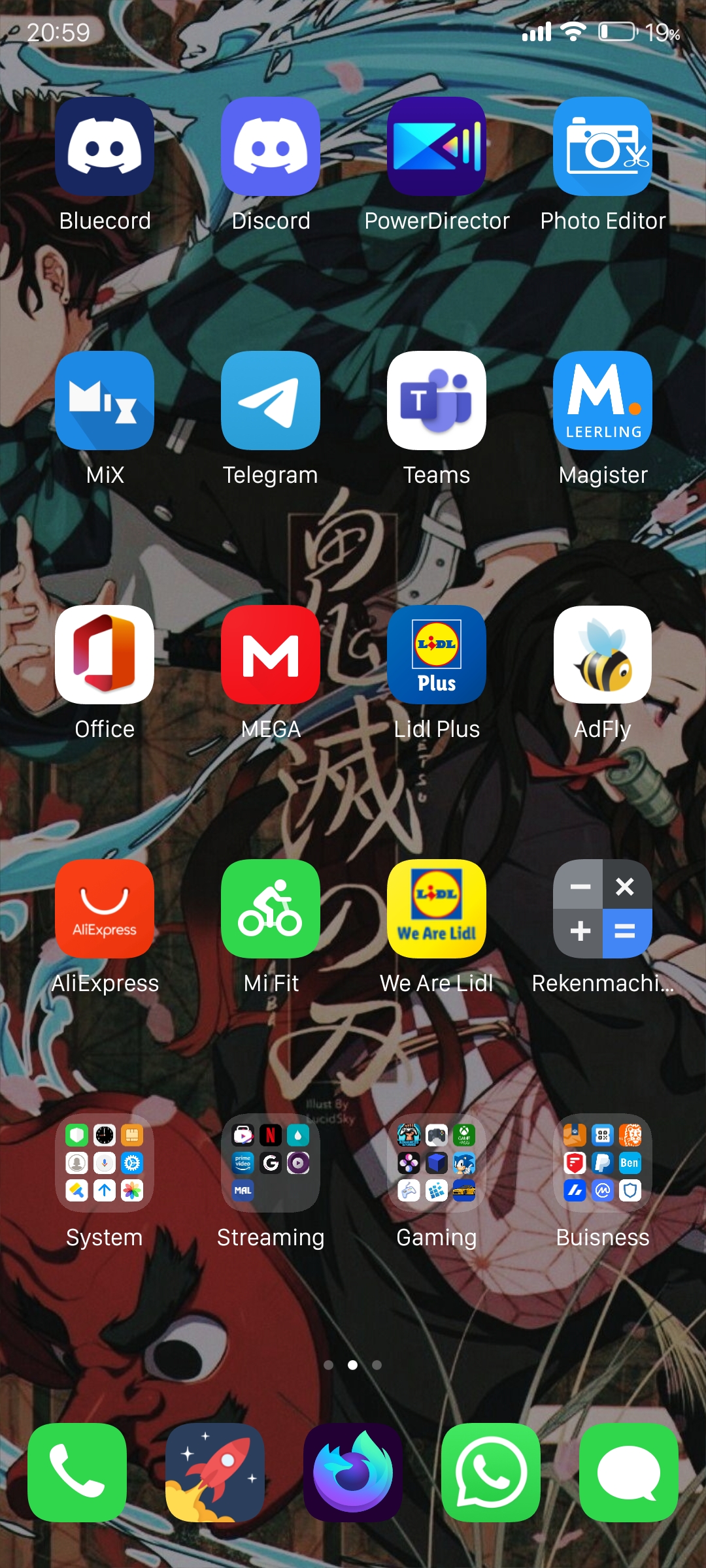
Task: Open Mi Fit
Action: click(271, 909)
